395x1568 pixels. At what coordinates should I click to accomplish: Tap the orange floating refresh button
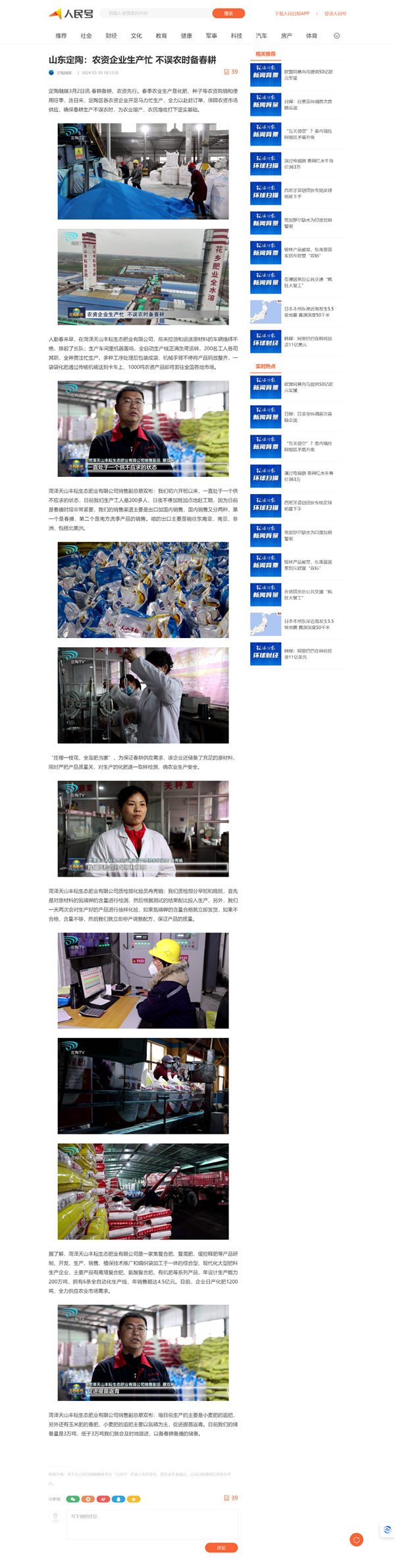click(x=356, y=1539)
